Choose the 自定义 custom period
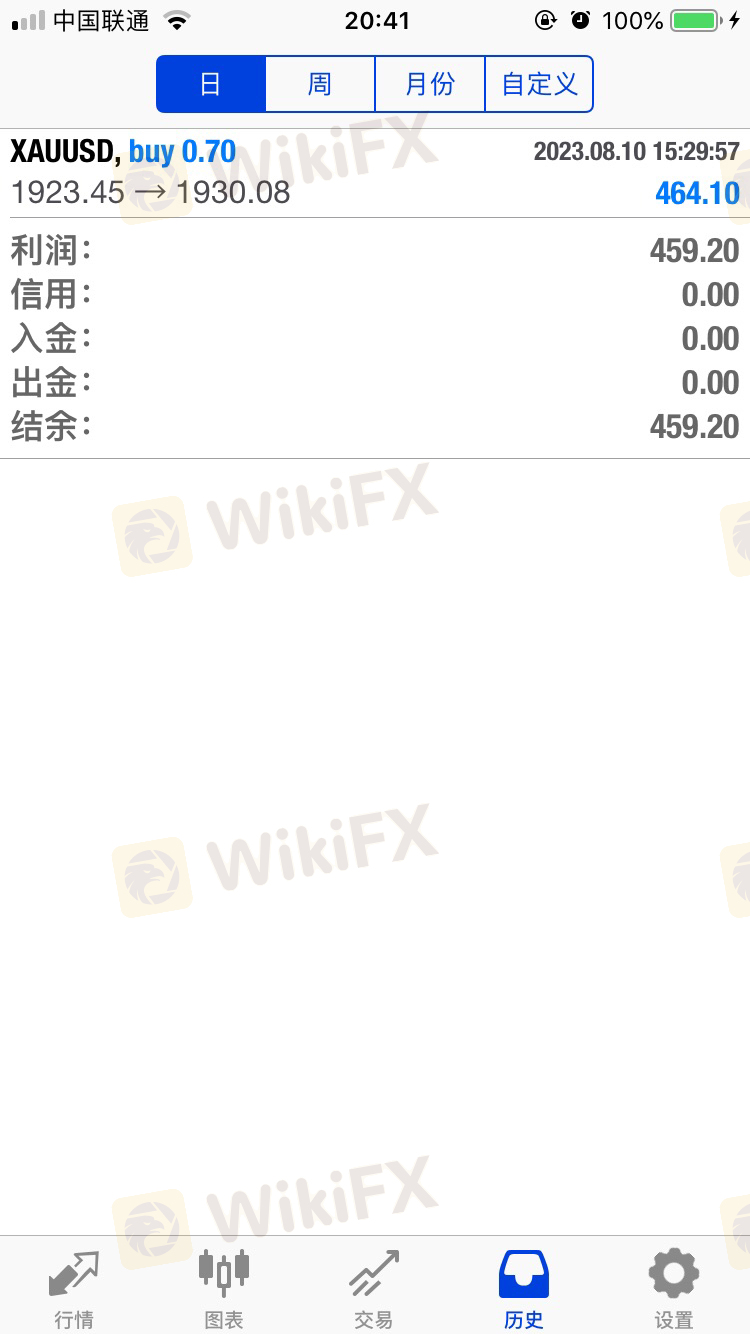750x1334 pixels. coord(539,84)
